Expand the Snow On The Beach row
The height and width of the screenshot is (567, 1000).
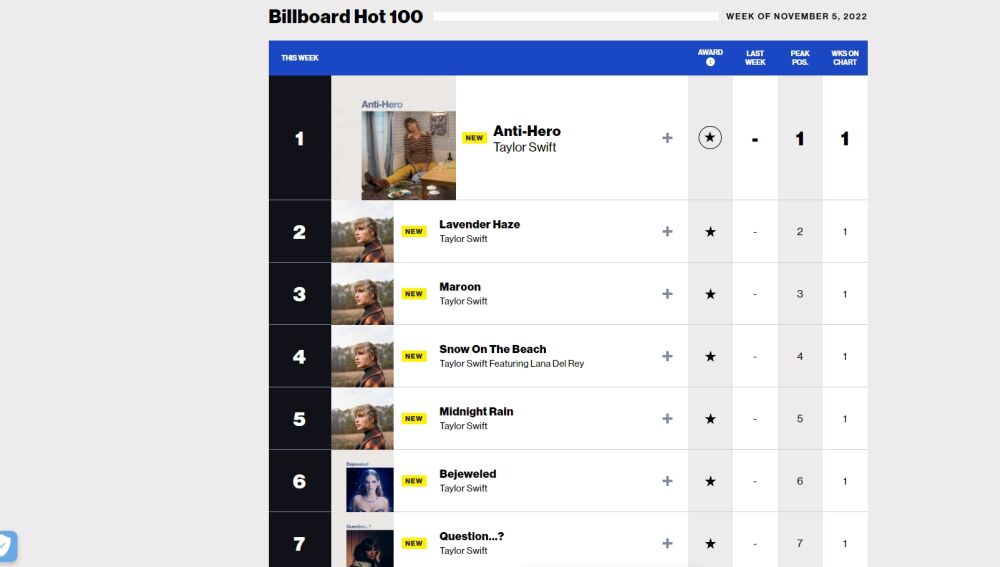click(667, 356)
